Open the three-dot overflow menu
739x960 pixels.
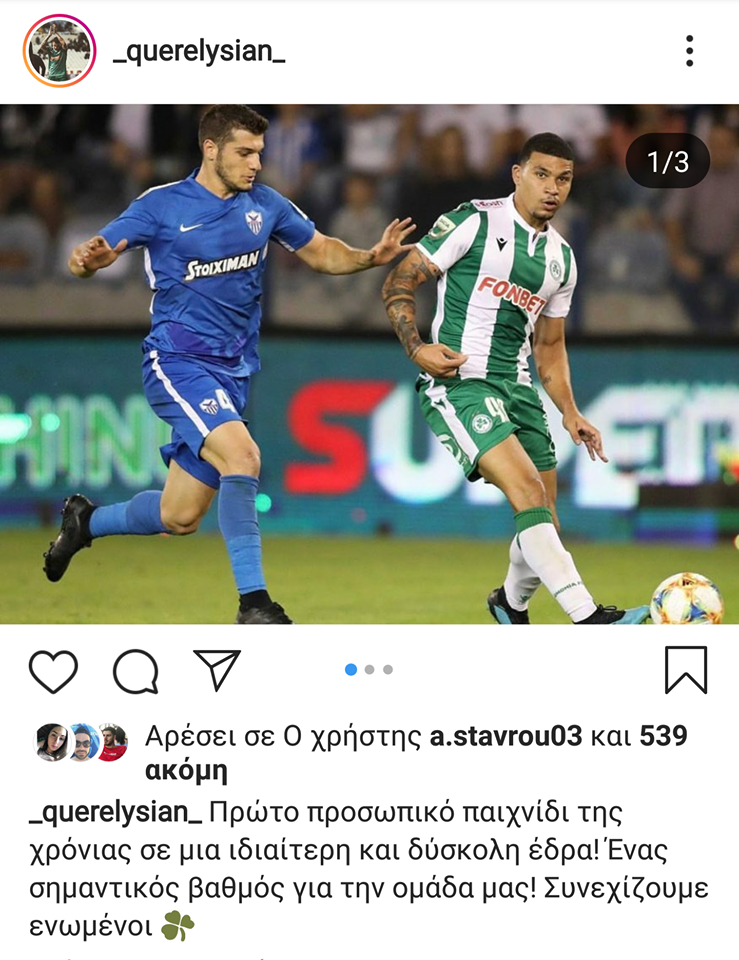point(689,51)
